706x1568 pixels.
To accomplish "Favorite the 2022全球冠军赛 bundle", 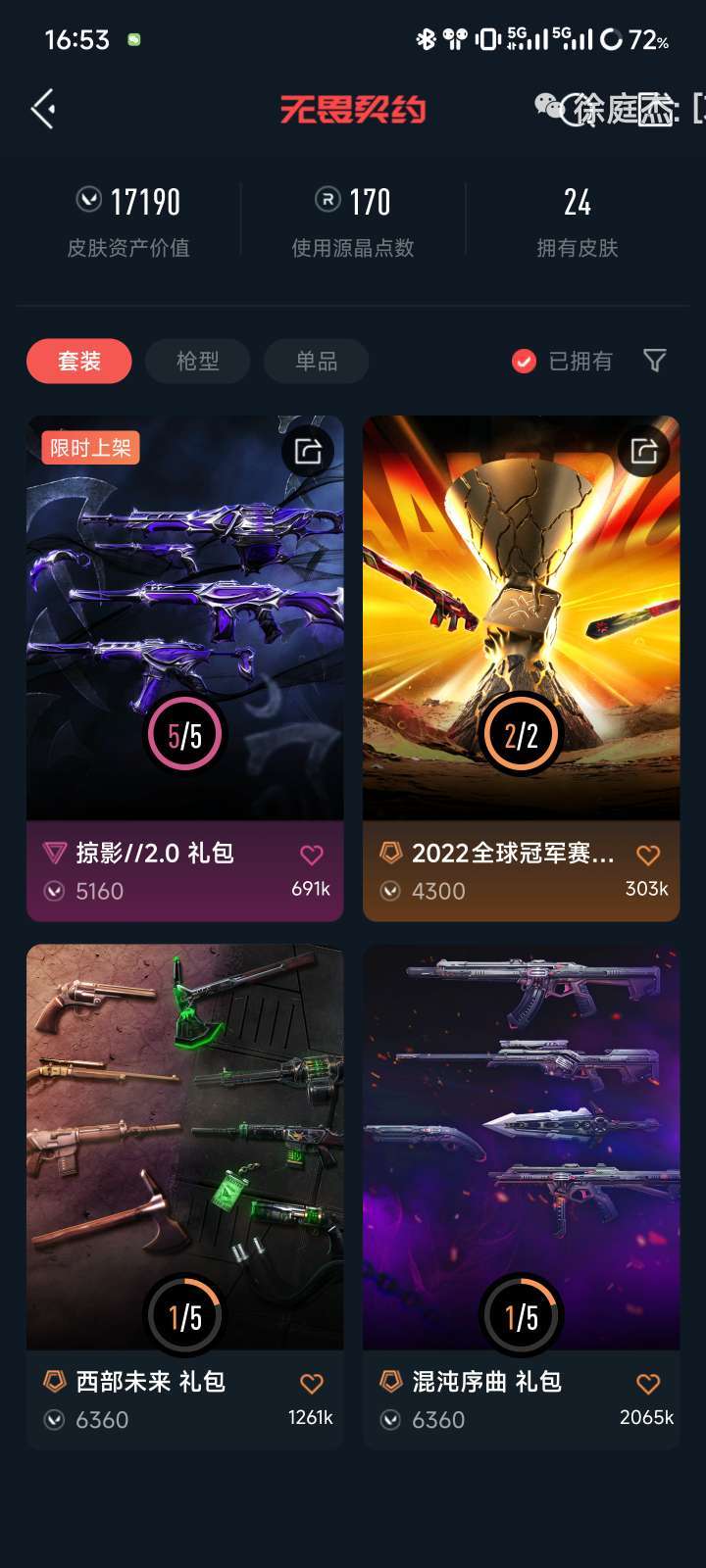I will pos(647,855).
